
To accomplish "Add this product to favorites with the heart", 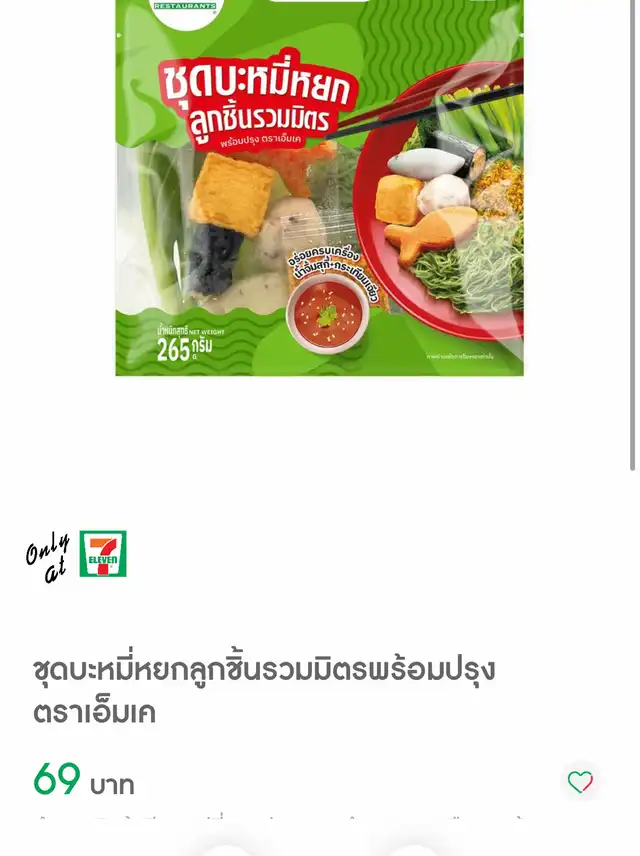I will click(x=580, y=782).
